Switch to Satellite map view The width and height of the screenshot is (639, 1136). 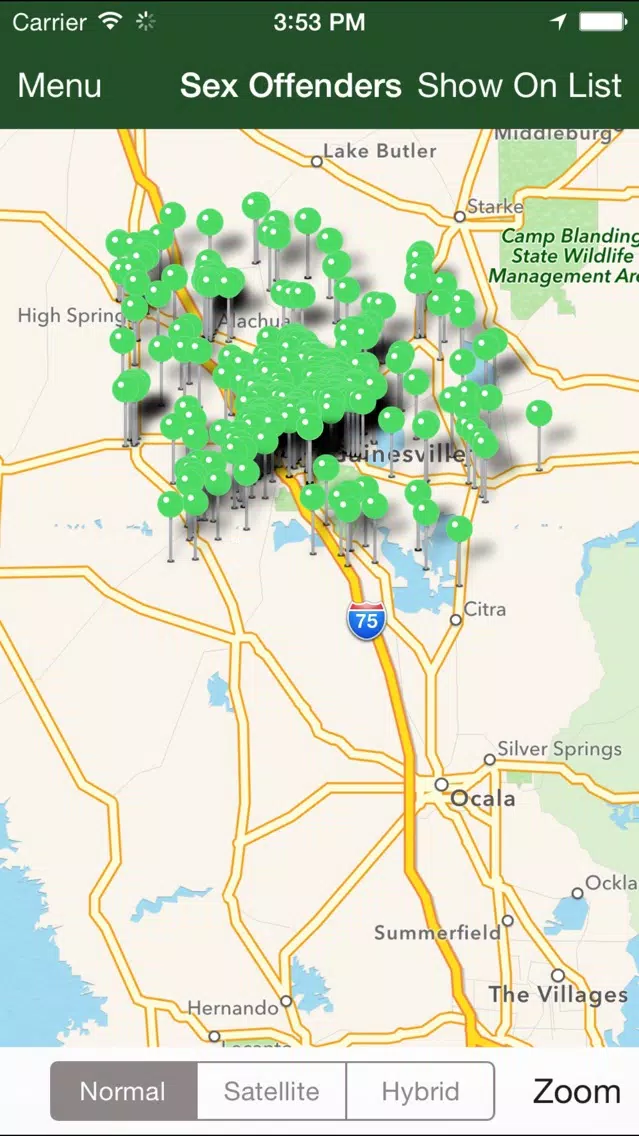coord(272,1091)
